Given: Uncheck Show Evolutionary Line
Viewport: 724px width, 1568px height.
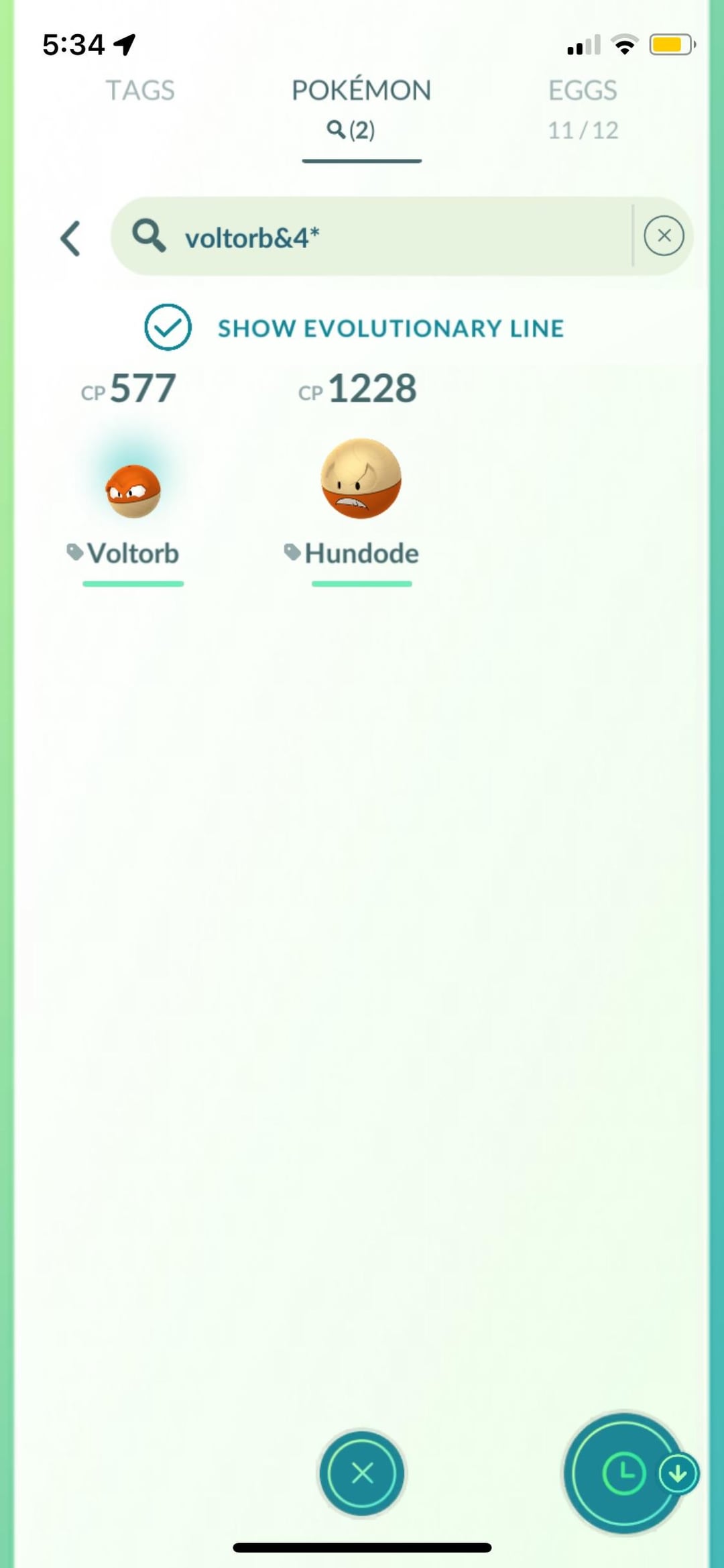Looking at the screenshot, I should [168, 327].
